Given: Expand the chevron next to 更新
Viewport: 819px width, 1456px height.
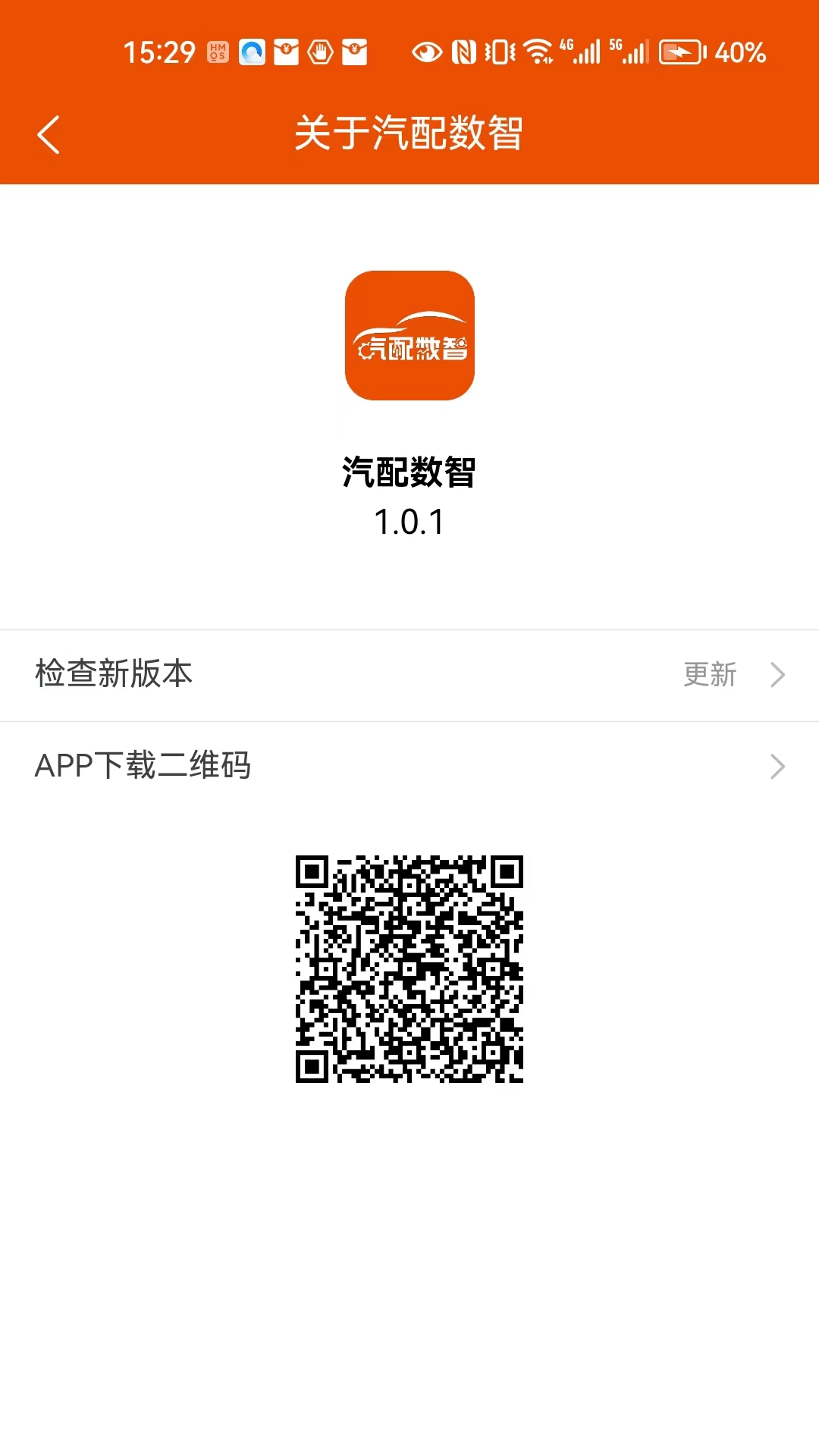Looking at the screenshot, I should click(777, 675).
